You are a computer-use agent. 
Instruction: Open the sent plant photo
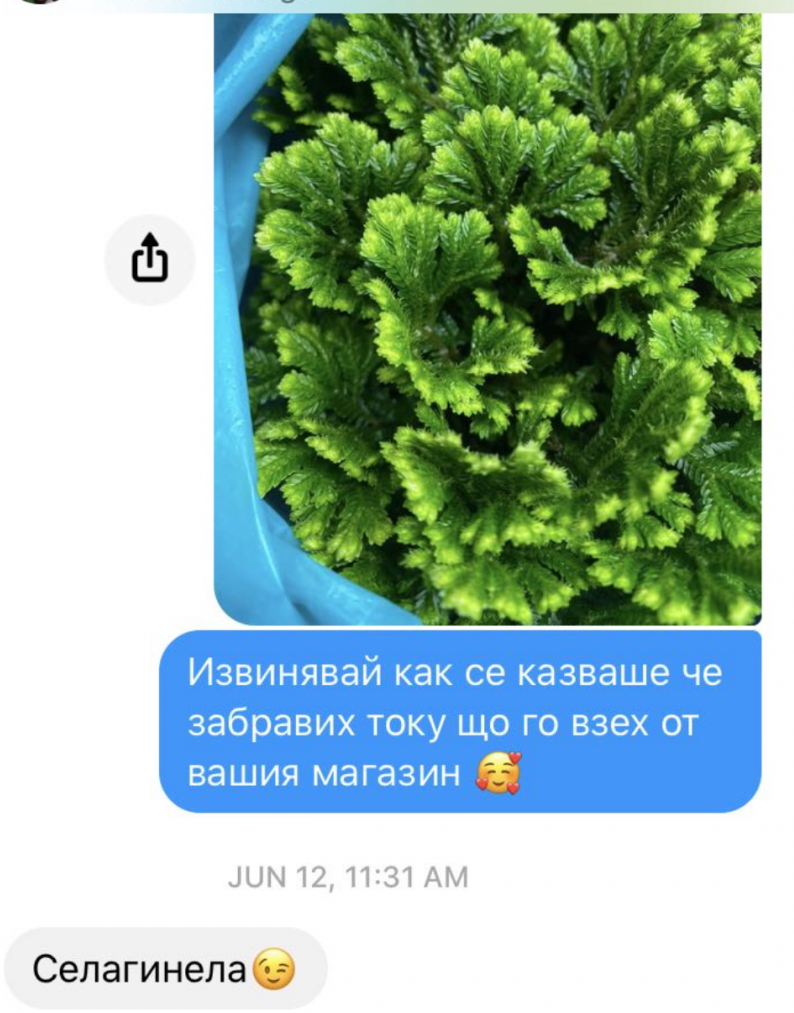point(488,320)
